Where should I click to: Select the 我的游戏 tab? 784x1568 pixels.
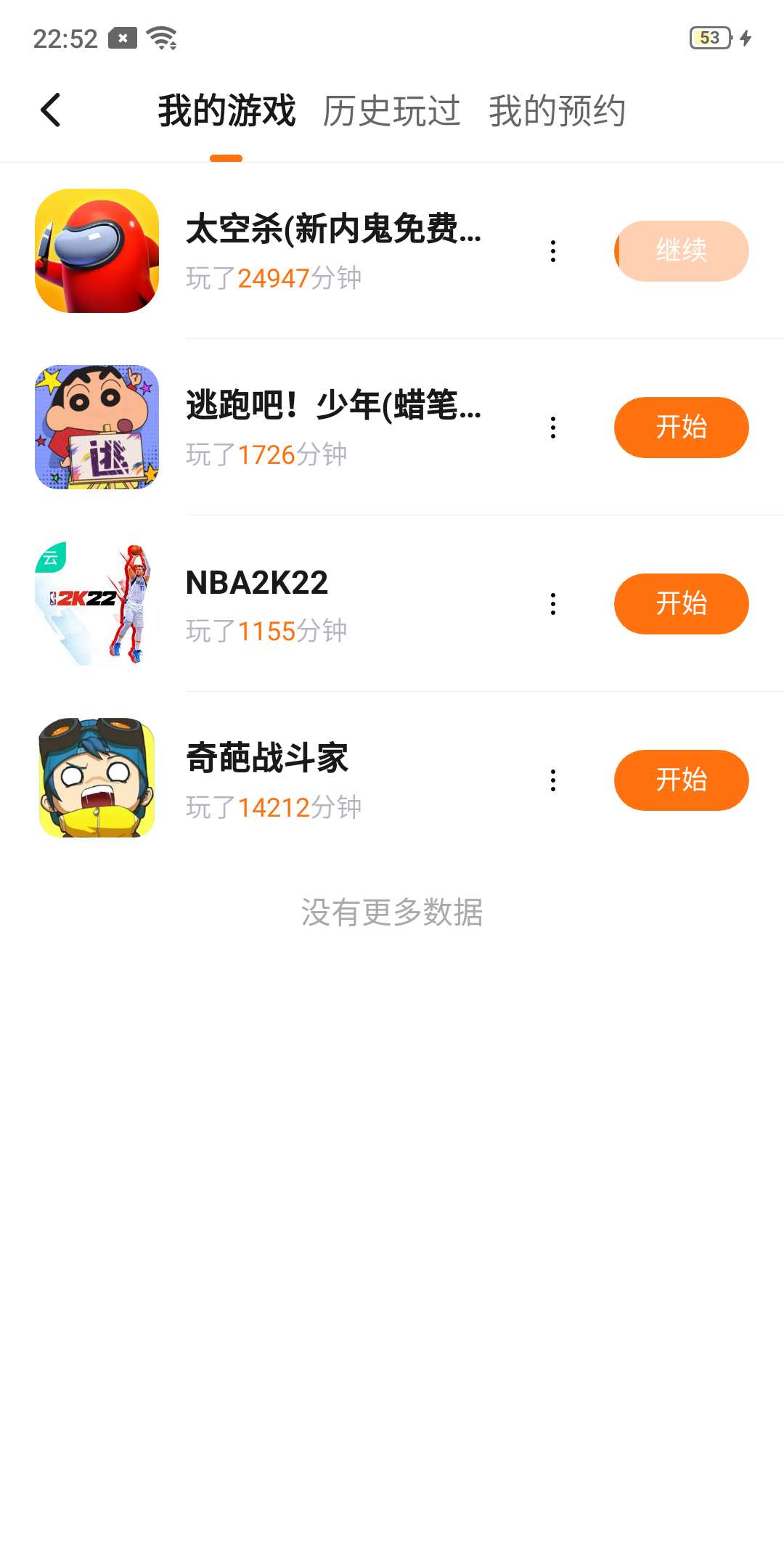coord(226,111)
